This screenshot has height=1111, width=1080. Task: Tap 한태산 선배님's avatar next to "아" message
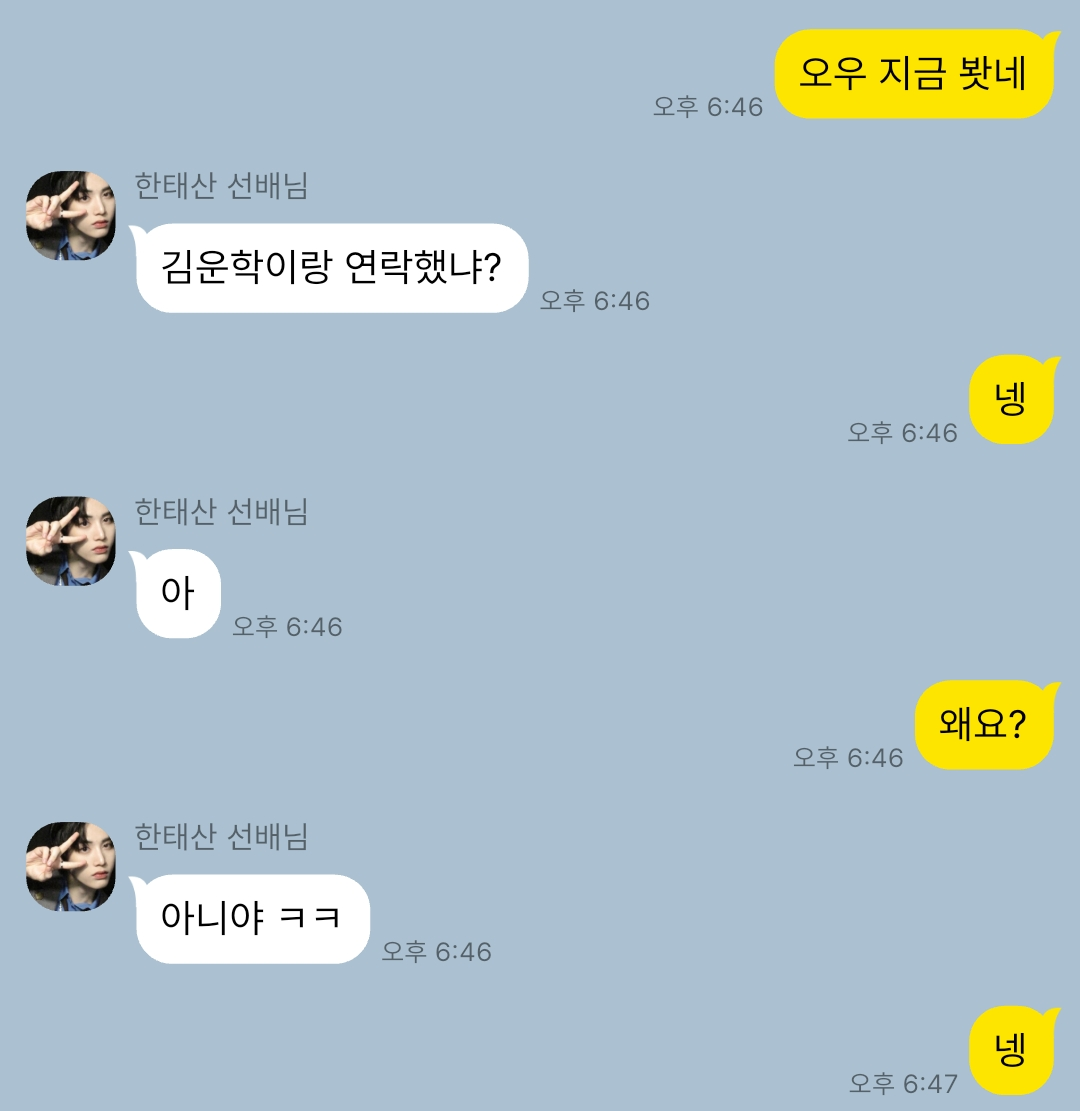pos(71,541)
